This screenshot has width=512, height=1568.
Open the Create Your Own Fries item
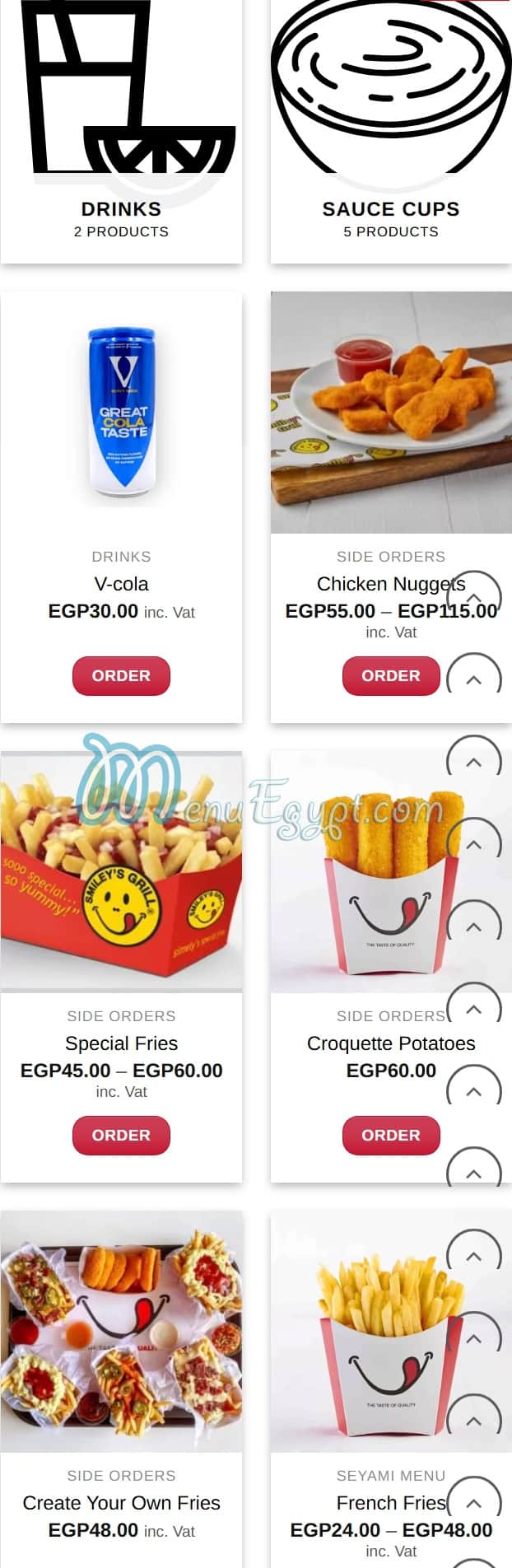121,1503
